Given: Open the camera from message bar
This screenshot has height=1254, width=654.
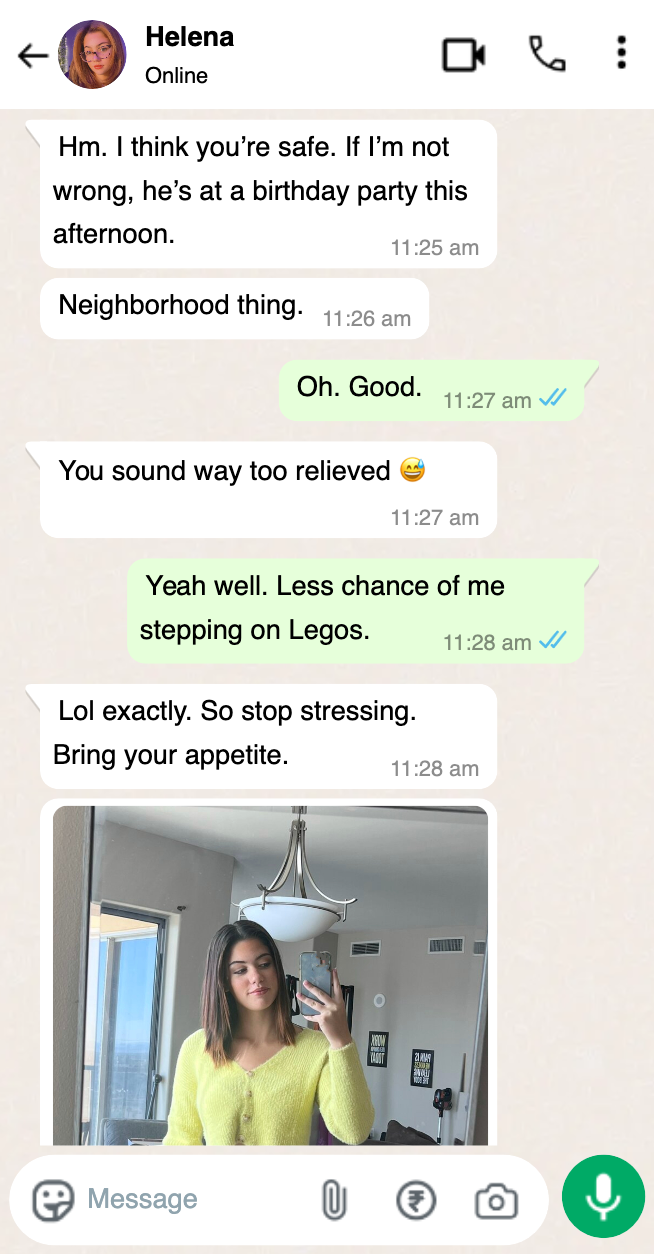Looking at the screenshot, I should 497,1200.
